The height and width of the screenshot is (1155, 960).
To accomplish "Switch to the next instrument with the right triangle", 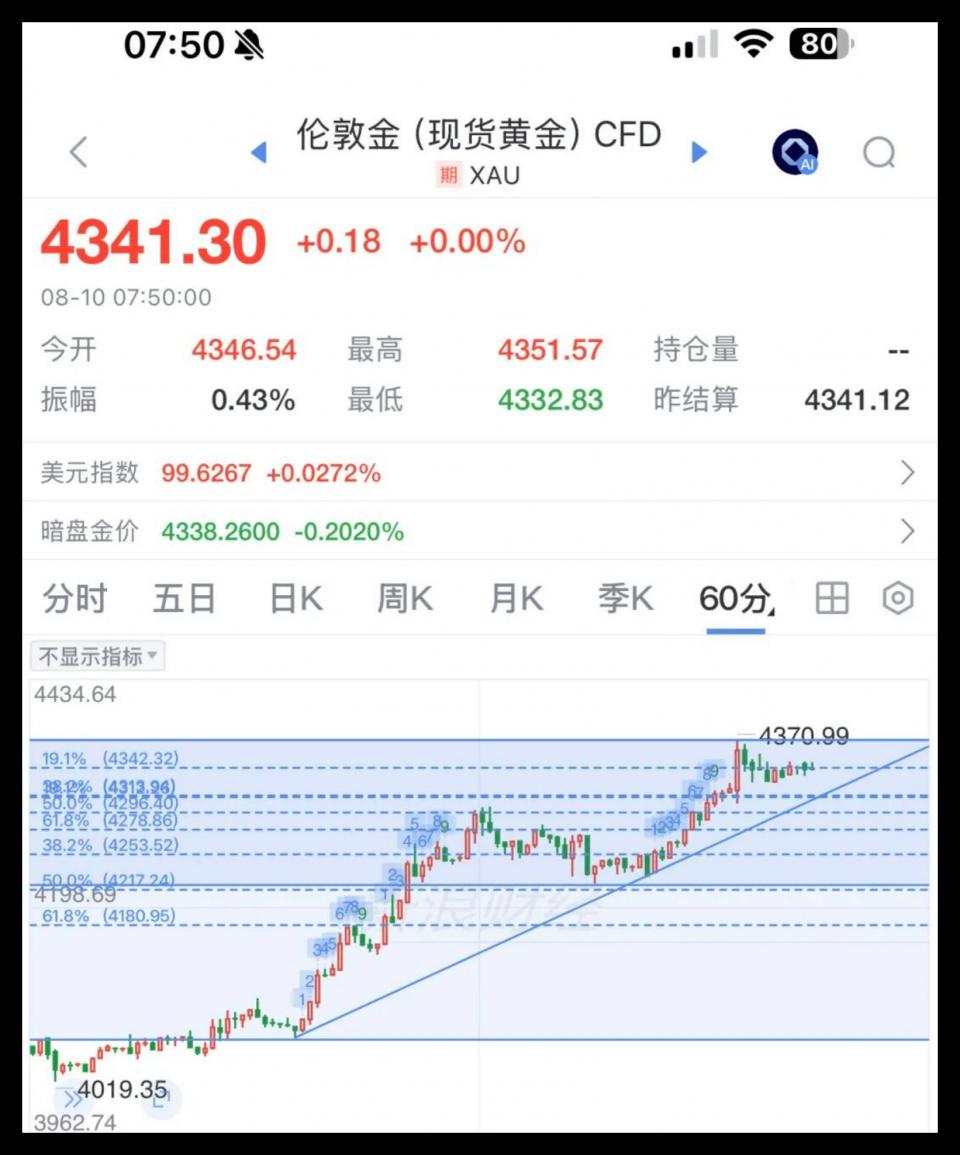I will coord(699,152).
